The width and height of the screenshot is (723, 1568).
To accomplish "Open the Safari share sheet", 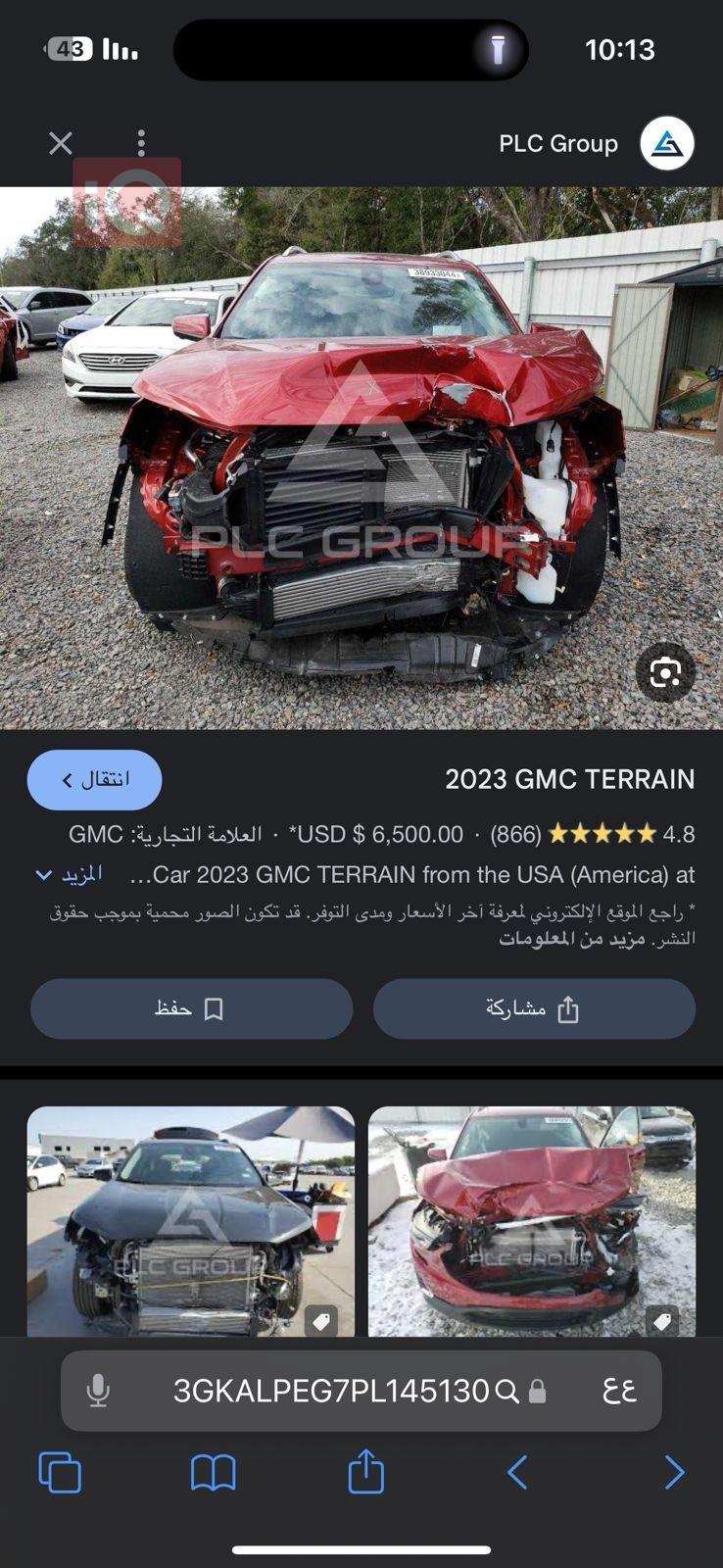I will (365, 1470).
